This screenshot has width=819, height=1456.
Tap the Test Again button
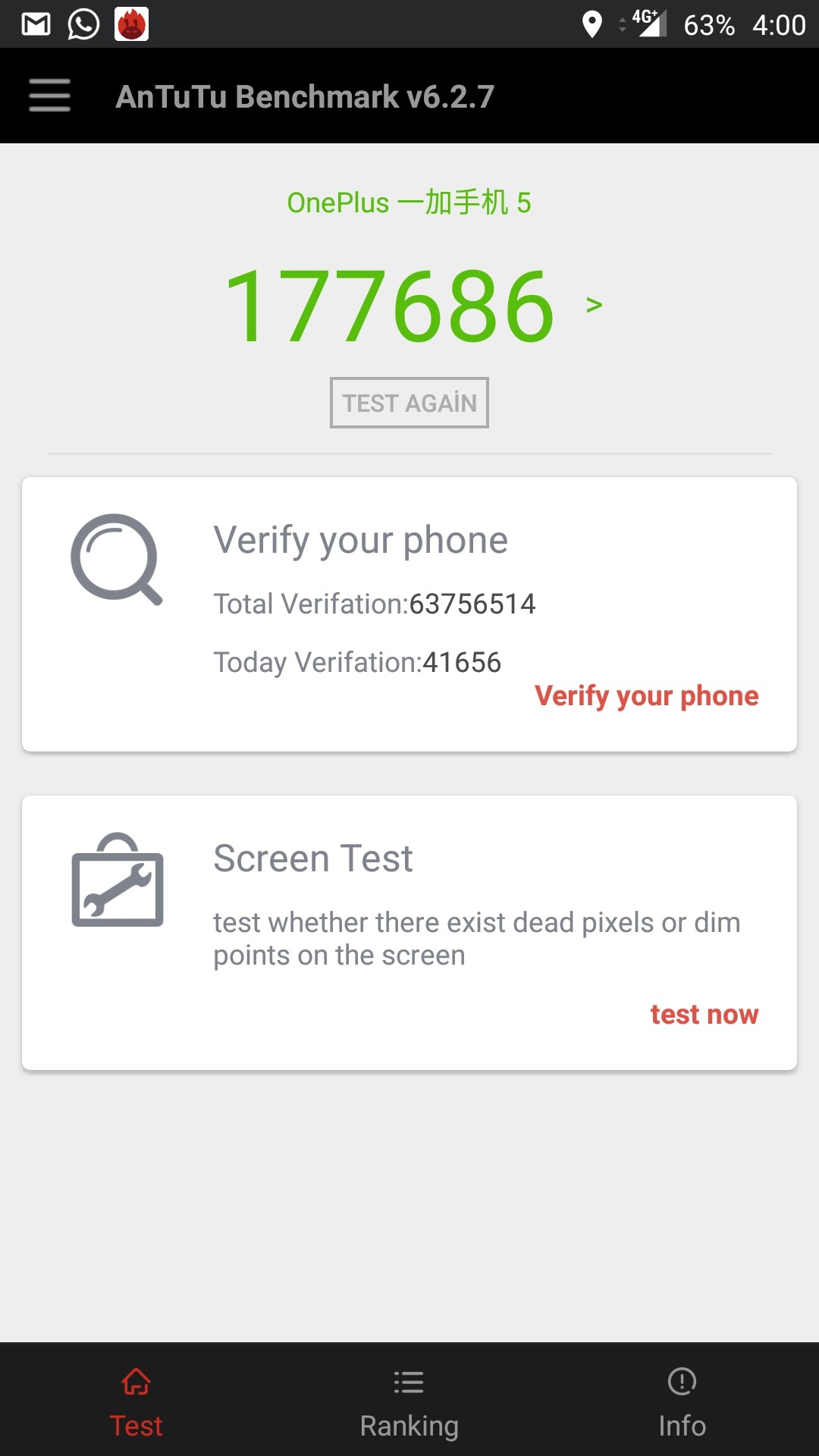409,403
